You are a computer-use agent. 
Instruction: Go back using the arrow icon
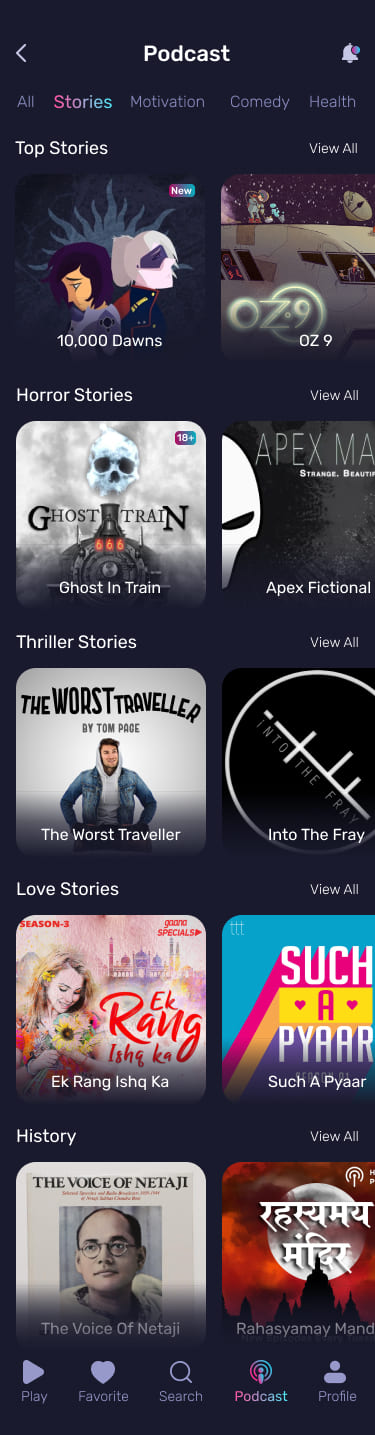[22, 54]
